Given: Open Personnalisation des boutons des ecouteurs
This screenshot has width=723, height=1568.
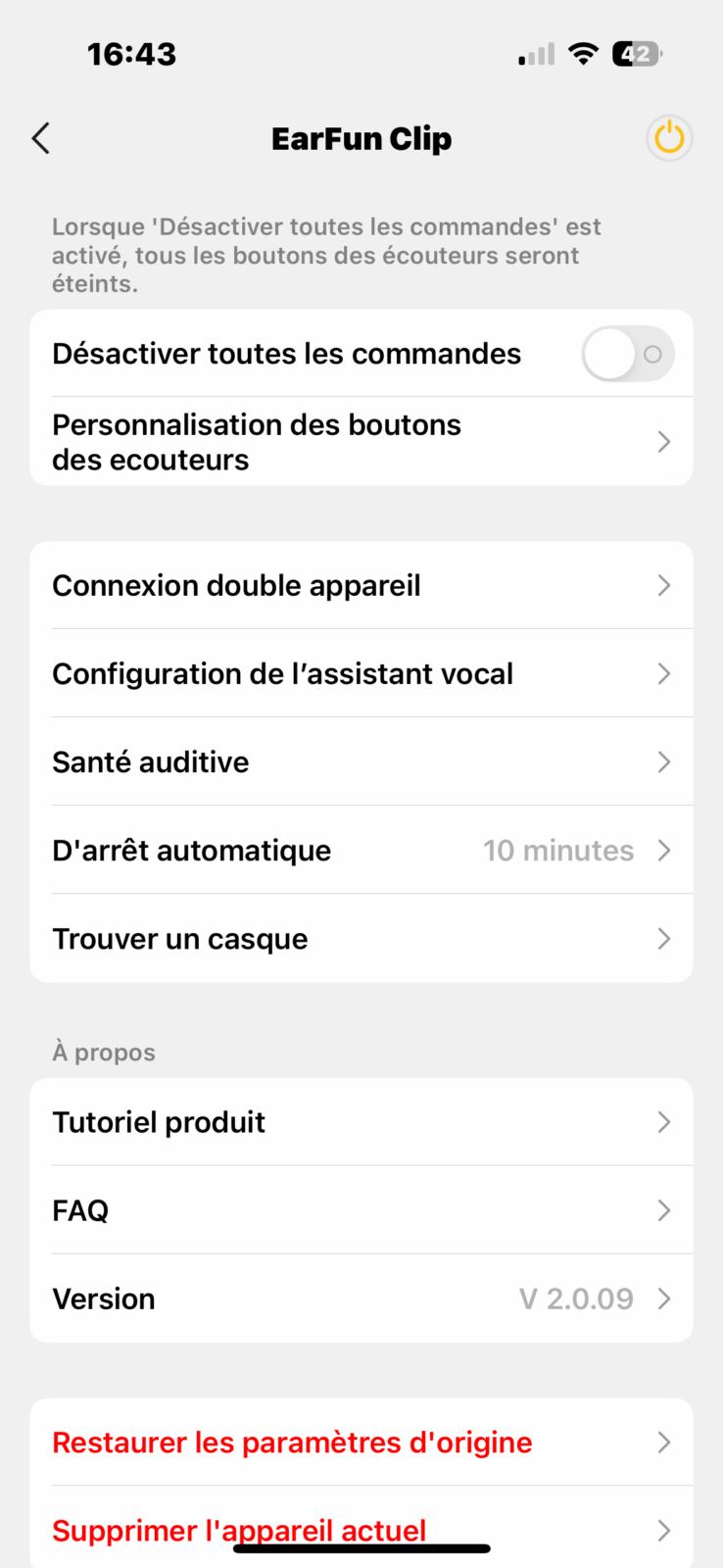Looking at the screenshot, I should 361,442.
